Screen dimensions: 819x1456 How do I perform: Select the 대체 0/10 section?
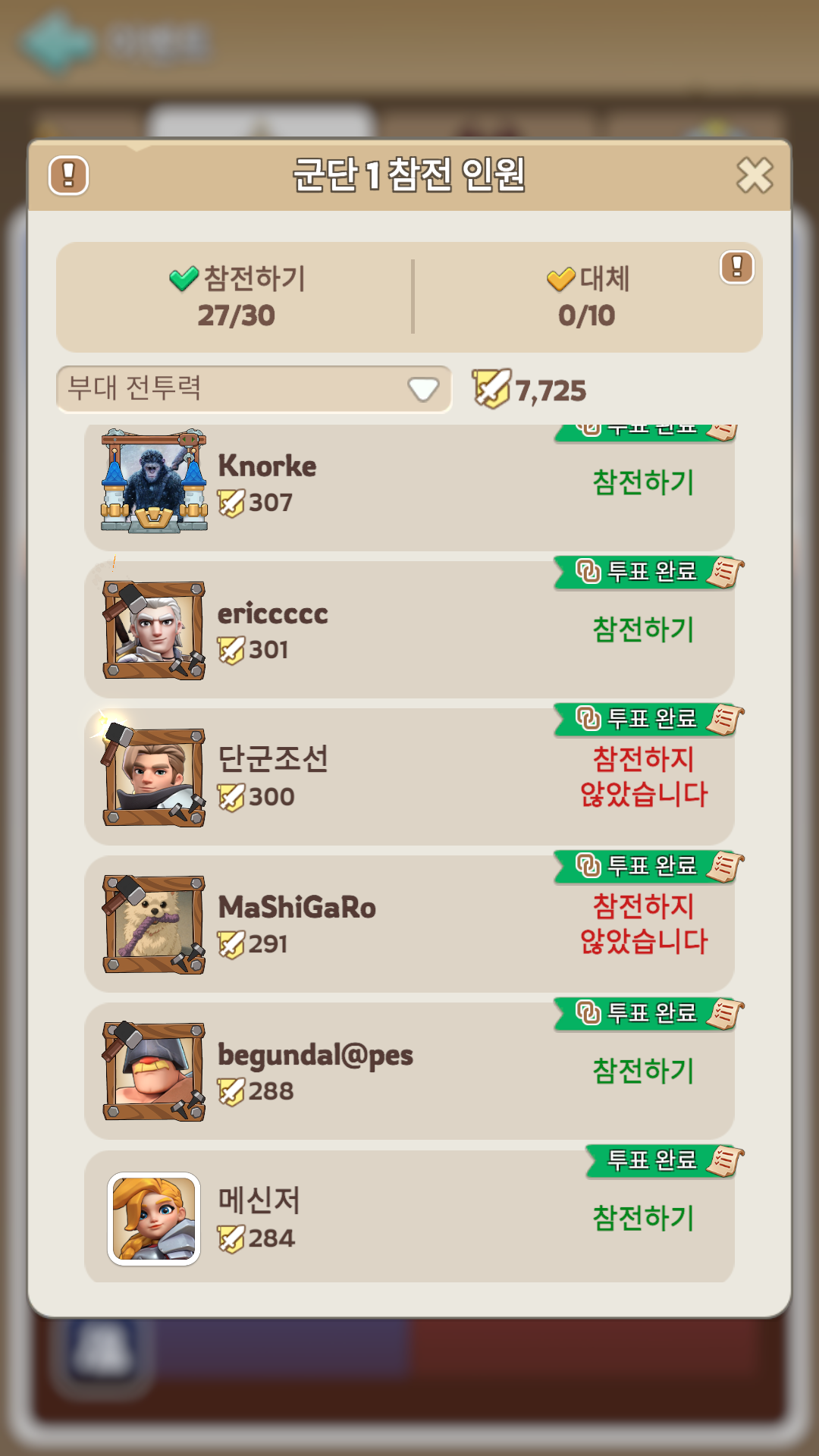pos(588,296)
